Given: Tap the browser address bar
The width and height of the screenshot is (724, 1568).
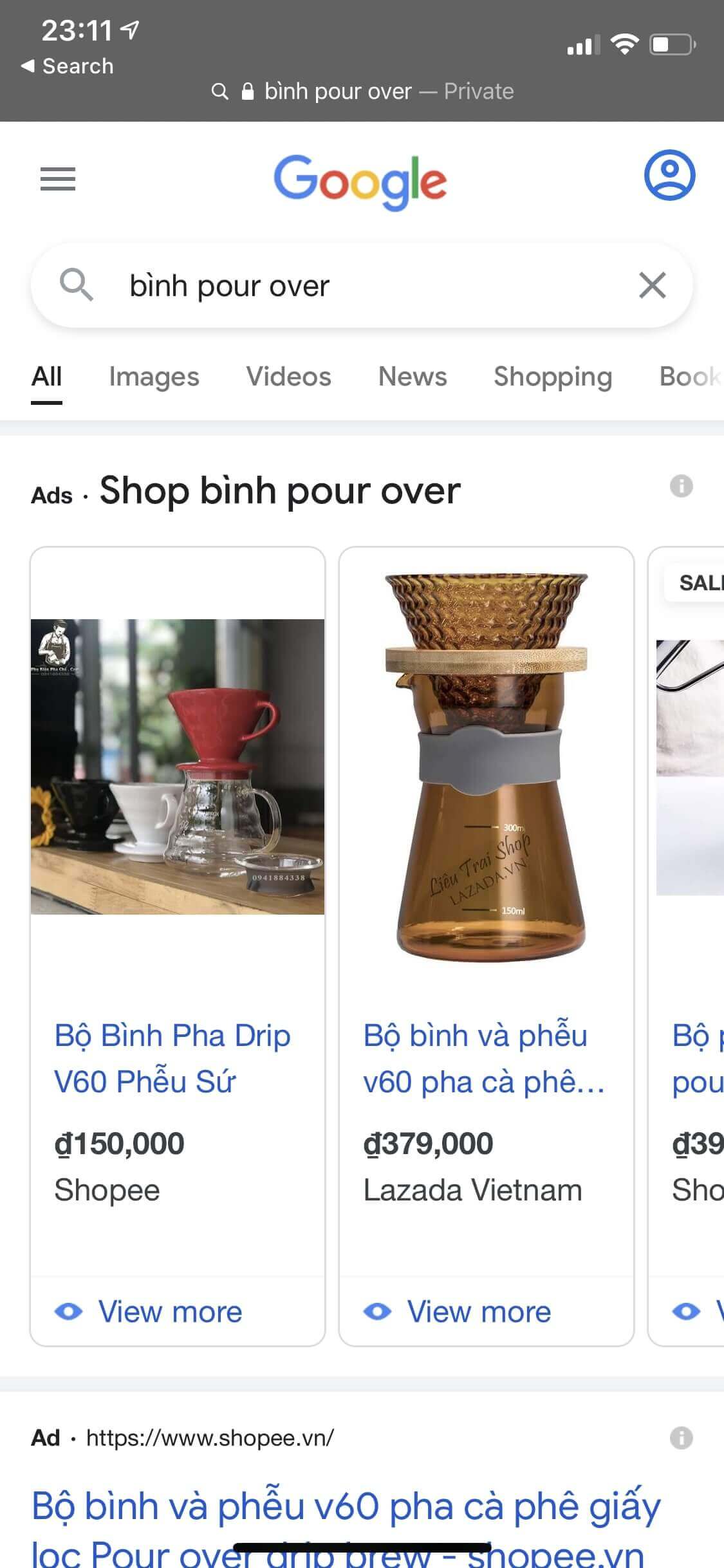Looking at the screenshot, I should tap(362, 91).
